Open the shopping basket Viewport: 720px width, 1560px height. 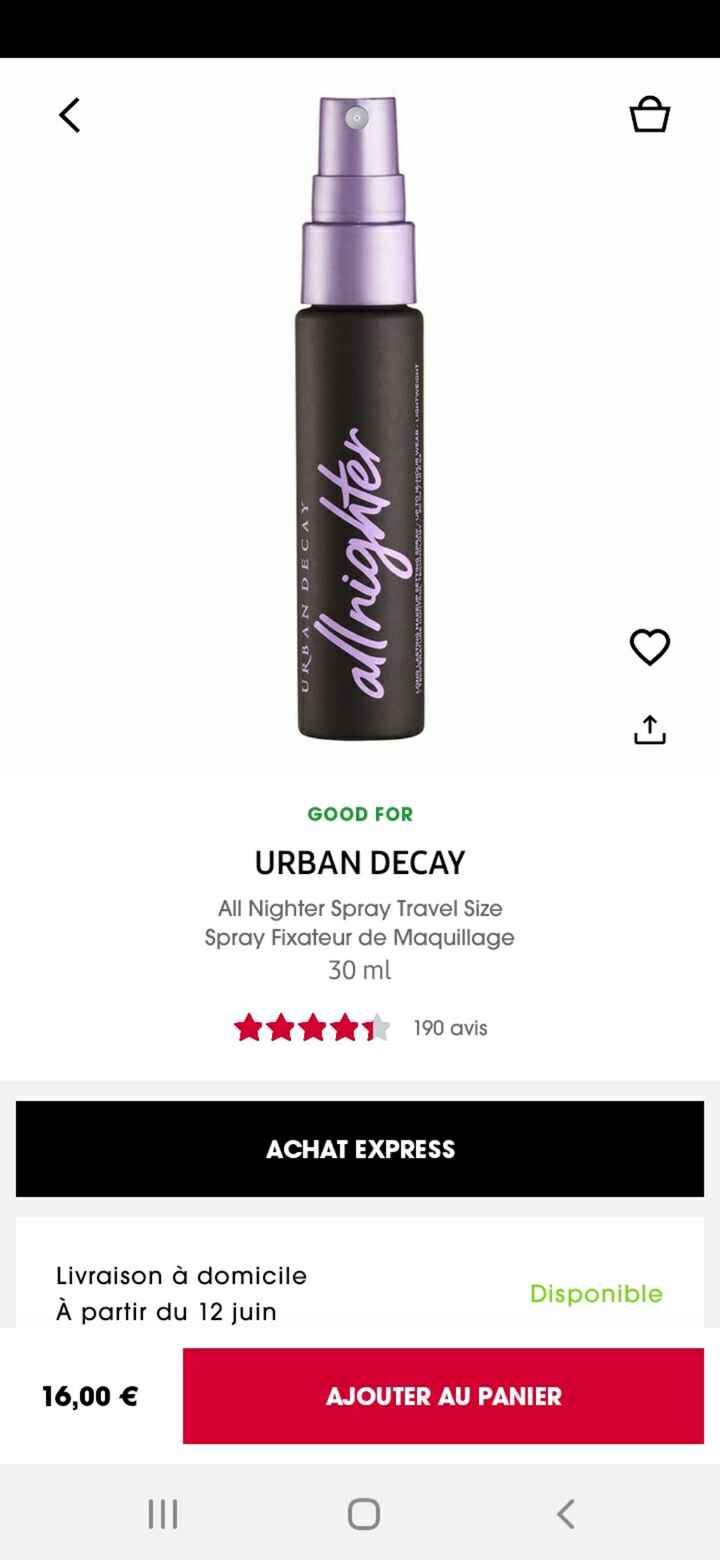click(649, 114)
